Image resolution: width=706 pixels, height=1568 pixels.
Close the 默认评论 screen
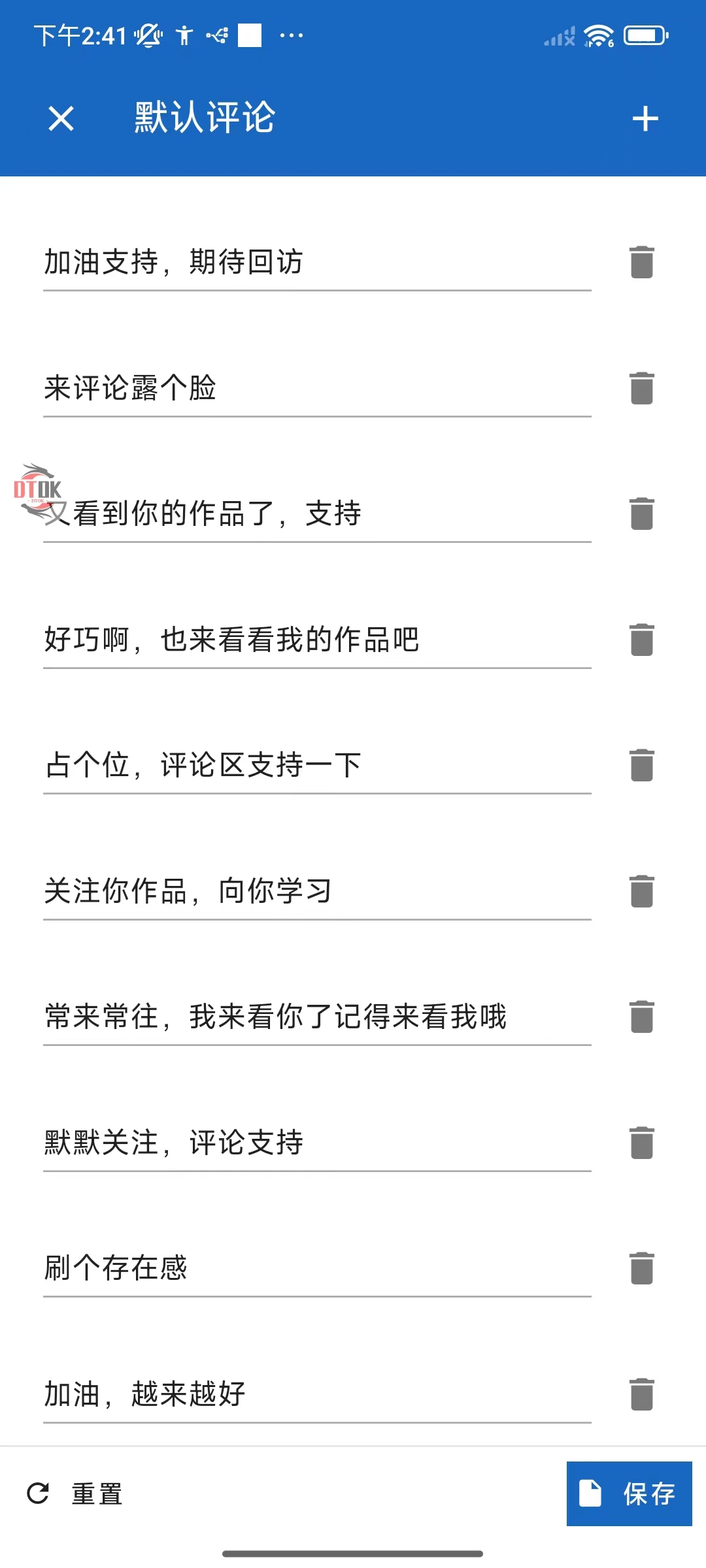[x=61, y=118]
